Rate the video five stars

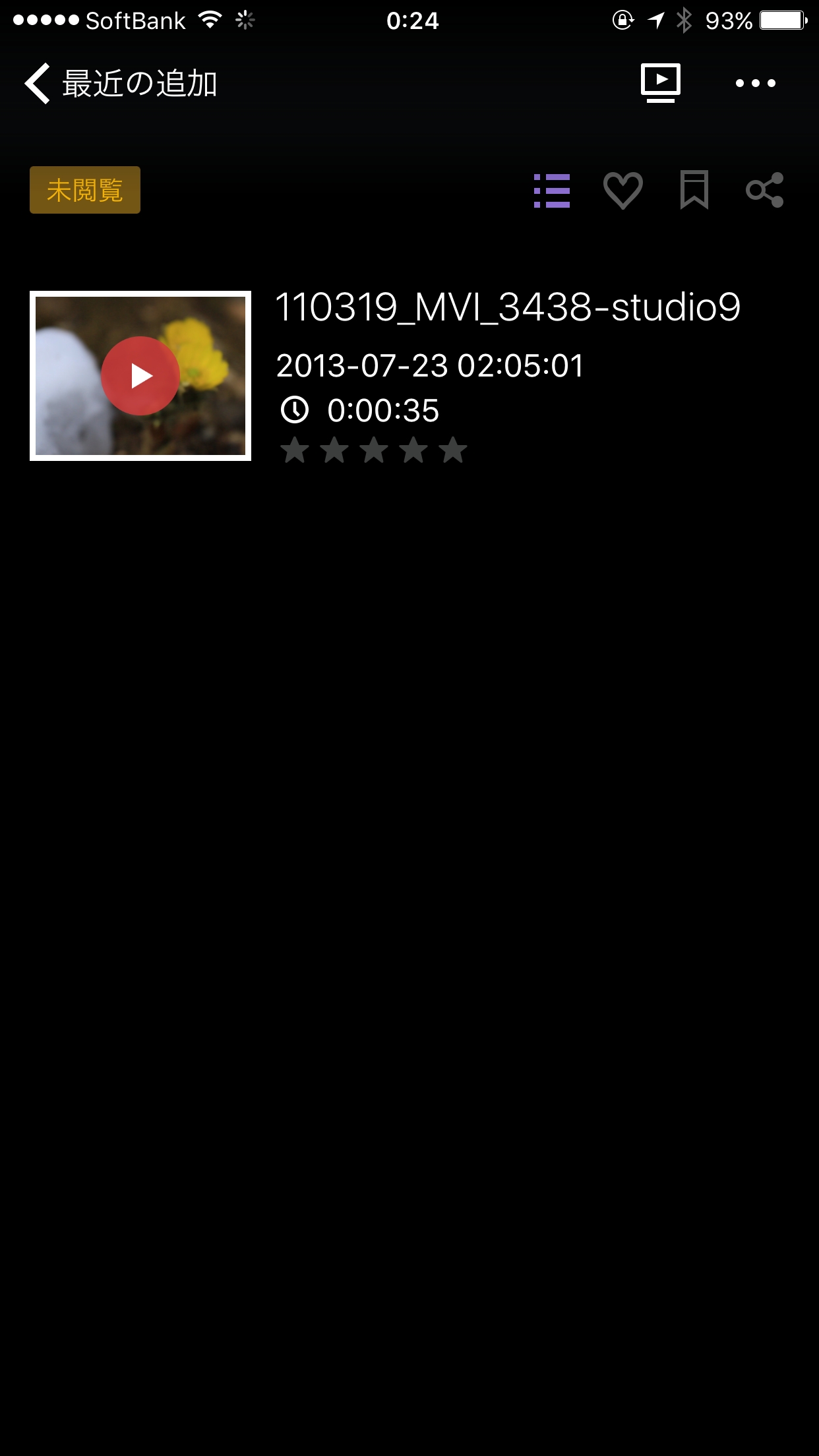453,450
